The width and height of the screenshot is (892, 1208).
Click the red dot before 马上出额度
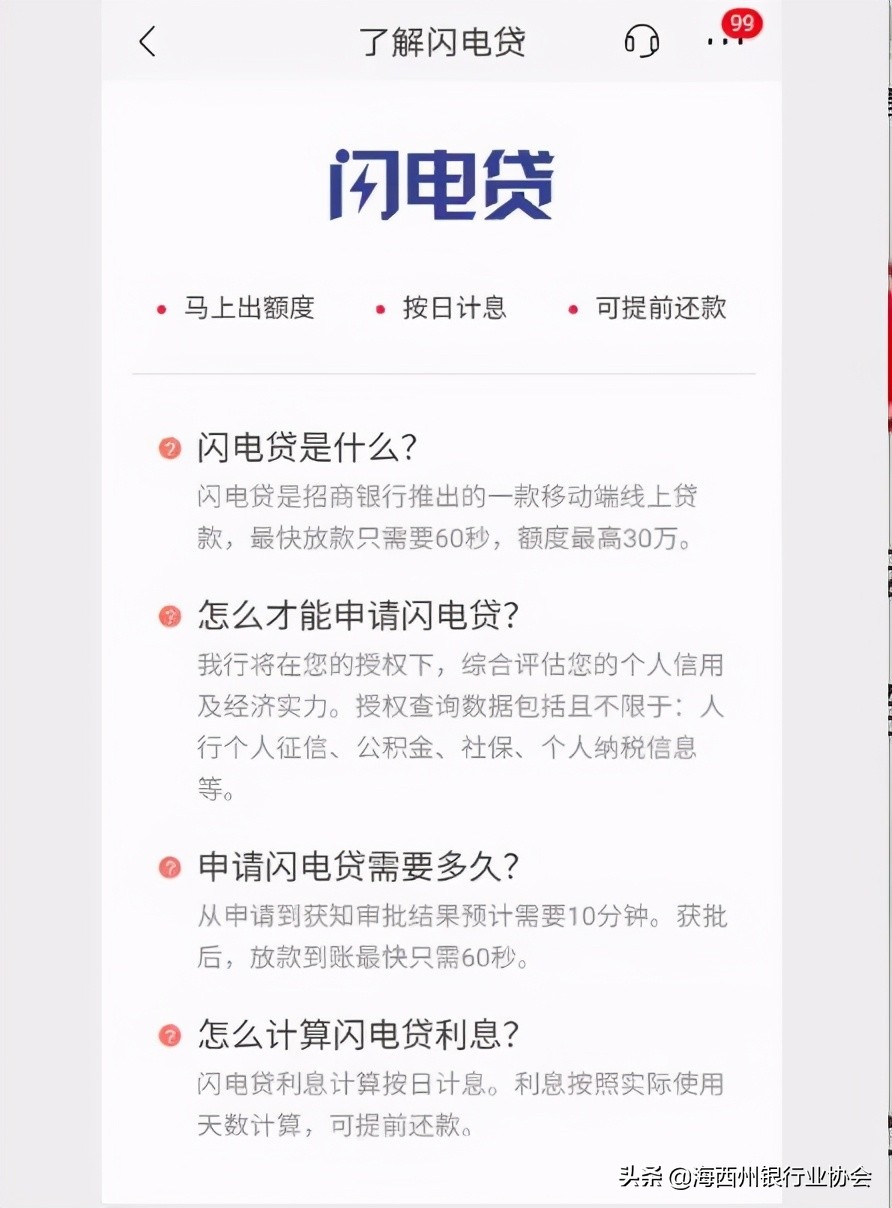coord(162,309)
